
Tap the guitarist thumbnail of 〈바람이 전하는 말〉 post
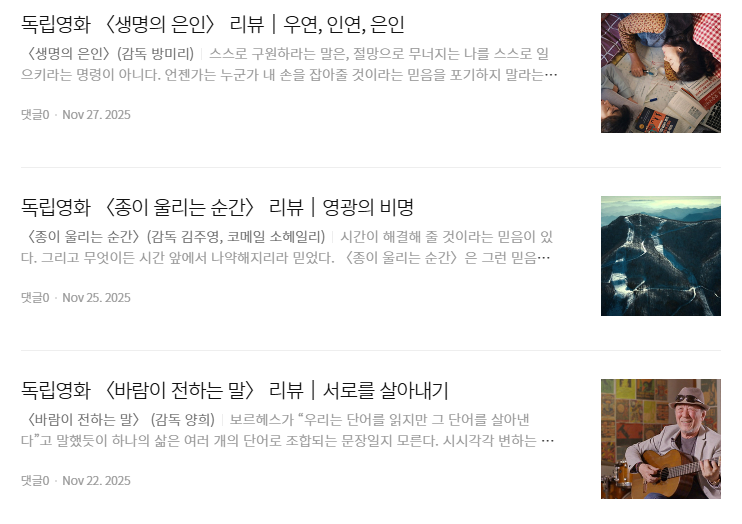(660, 438)
